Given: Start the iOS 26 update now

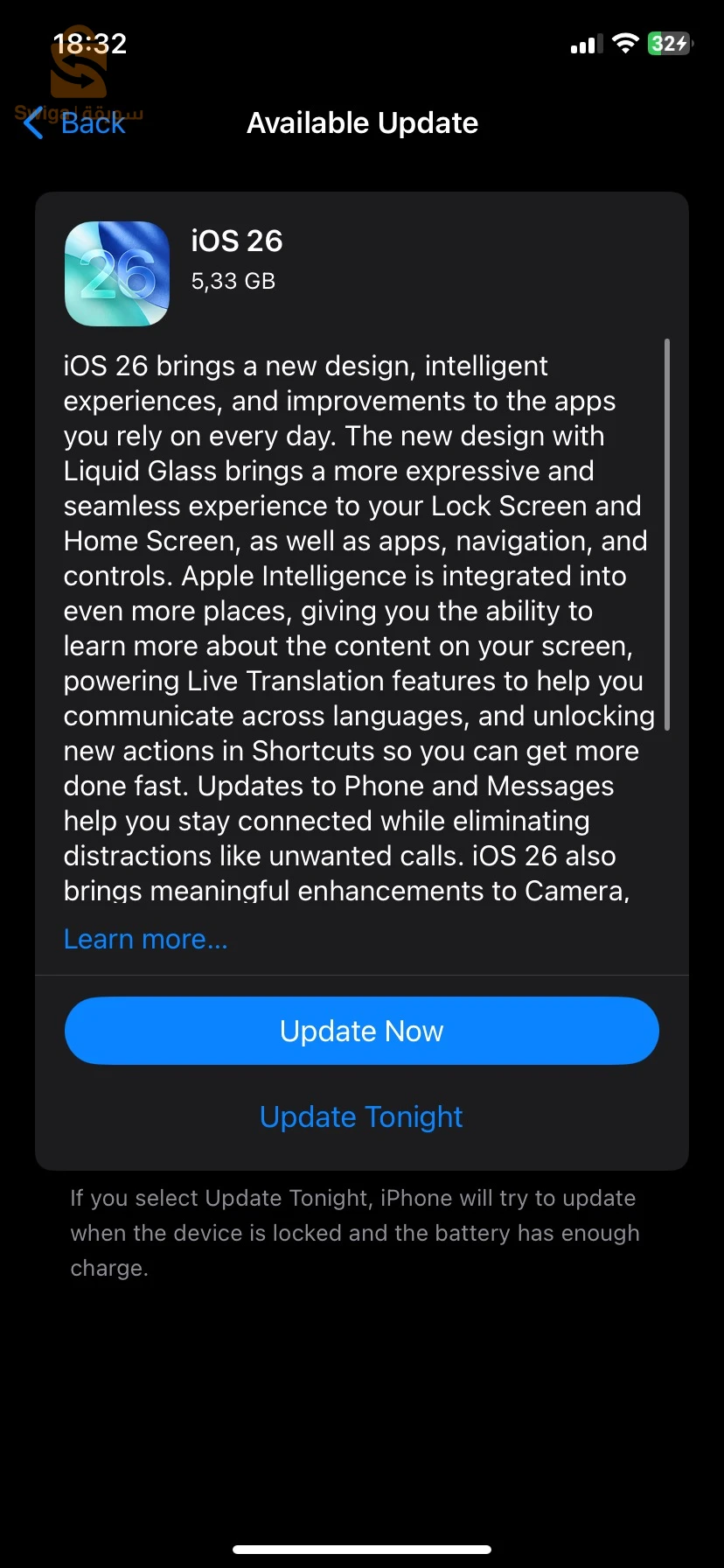Looking at the screenshot, I should pos(361,1031).
